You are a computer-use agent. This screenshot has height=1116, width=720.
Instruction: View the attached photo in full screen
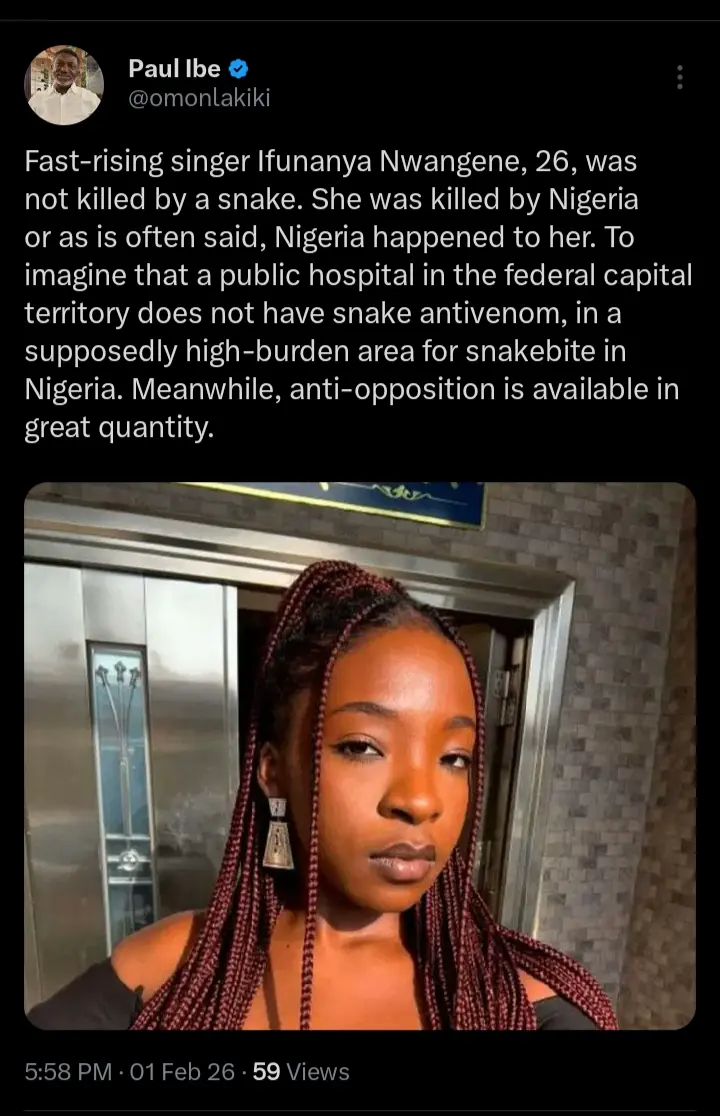click(x=360, y=755)
